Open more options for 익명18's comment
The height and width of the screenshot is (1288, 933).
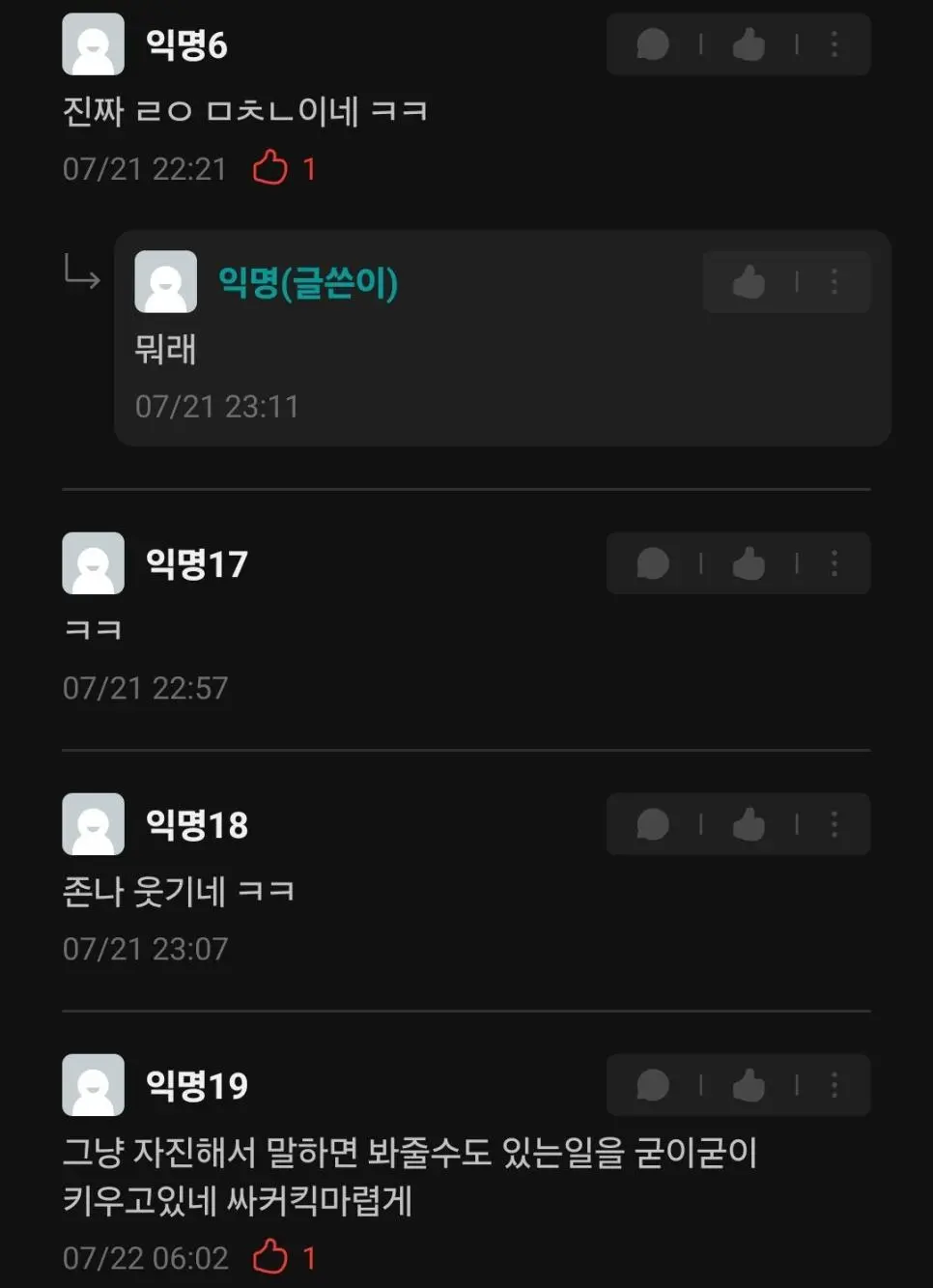tap(834, 824)
